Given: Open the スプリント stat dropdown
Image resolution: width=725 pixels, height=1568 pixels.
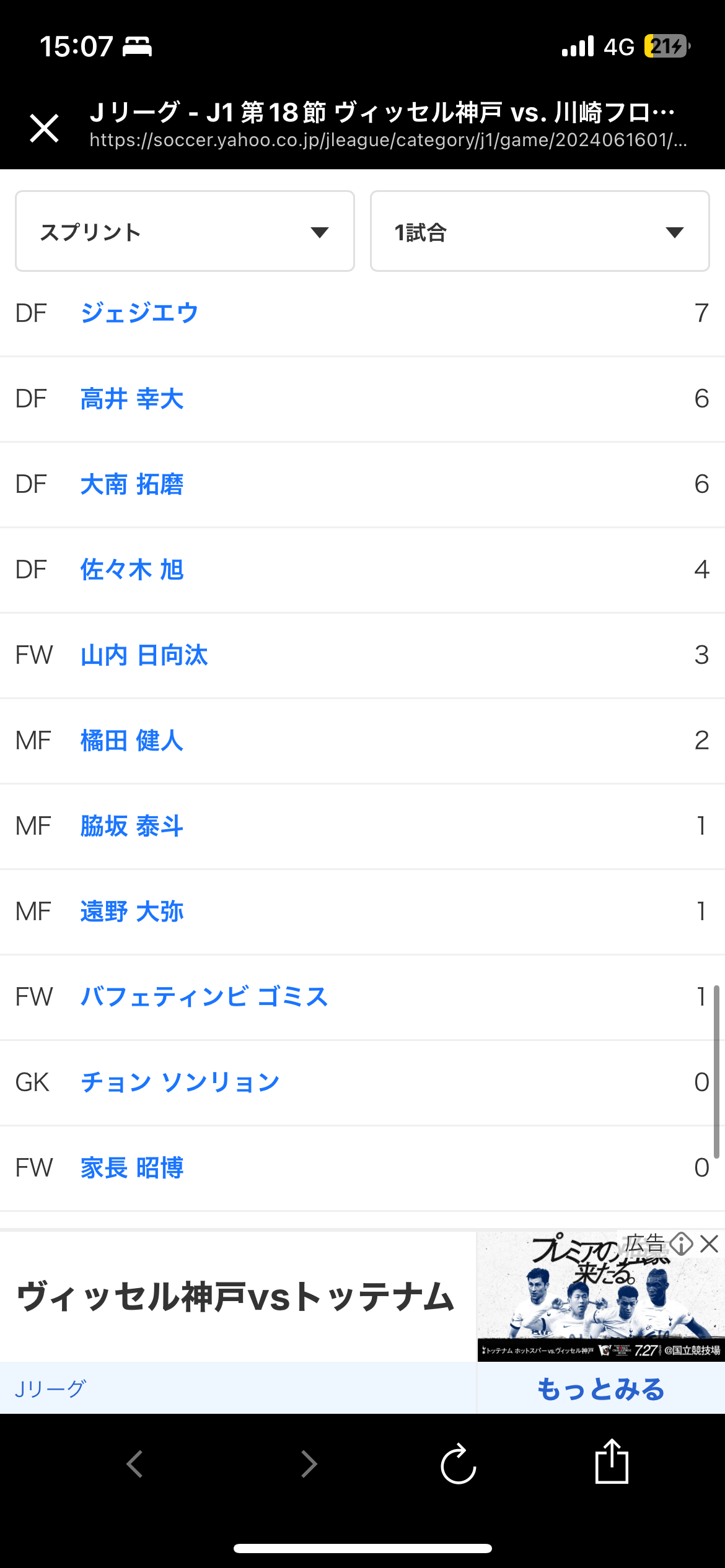Looking at the screenshot, I should 185,232.
